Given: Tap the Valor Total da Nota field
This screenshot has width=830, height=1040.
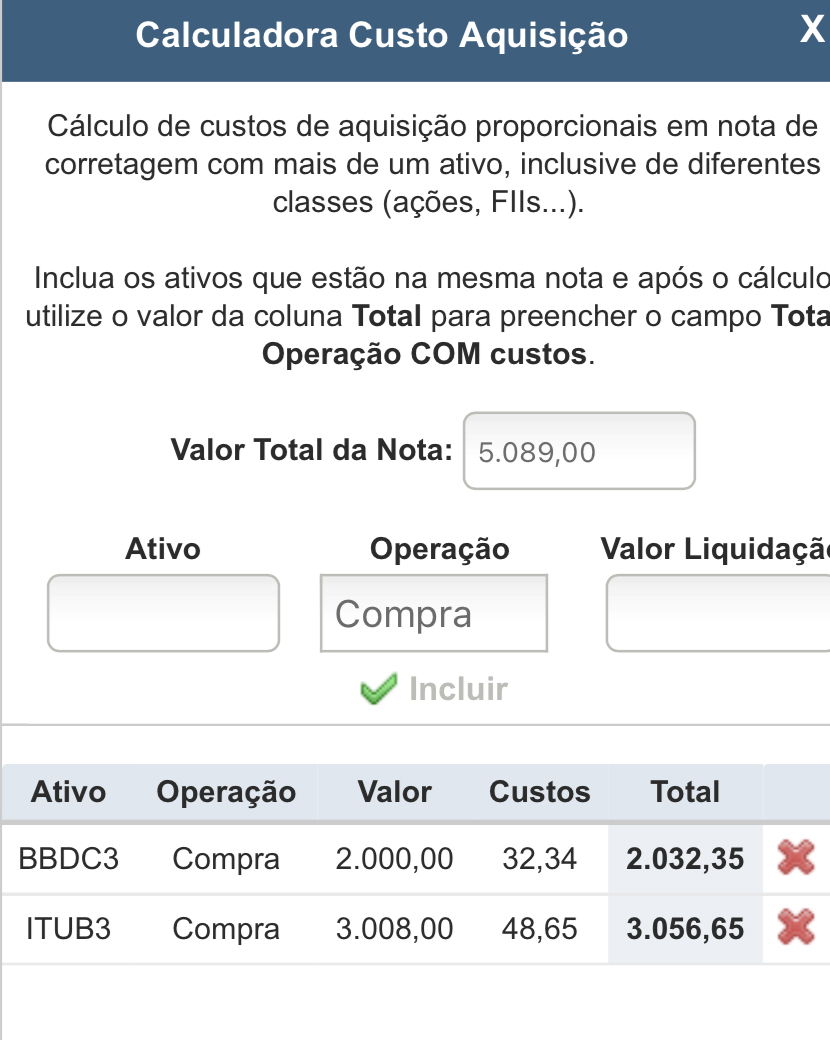Looking at the screenshot, I should click(579, 452).
